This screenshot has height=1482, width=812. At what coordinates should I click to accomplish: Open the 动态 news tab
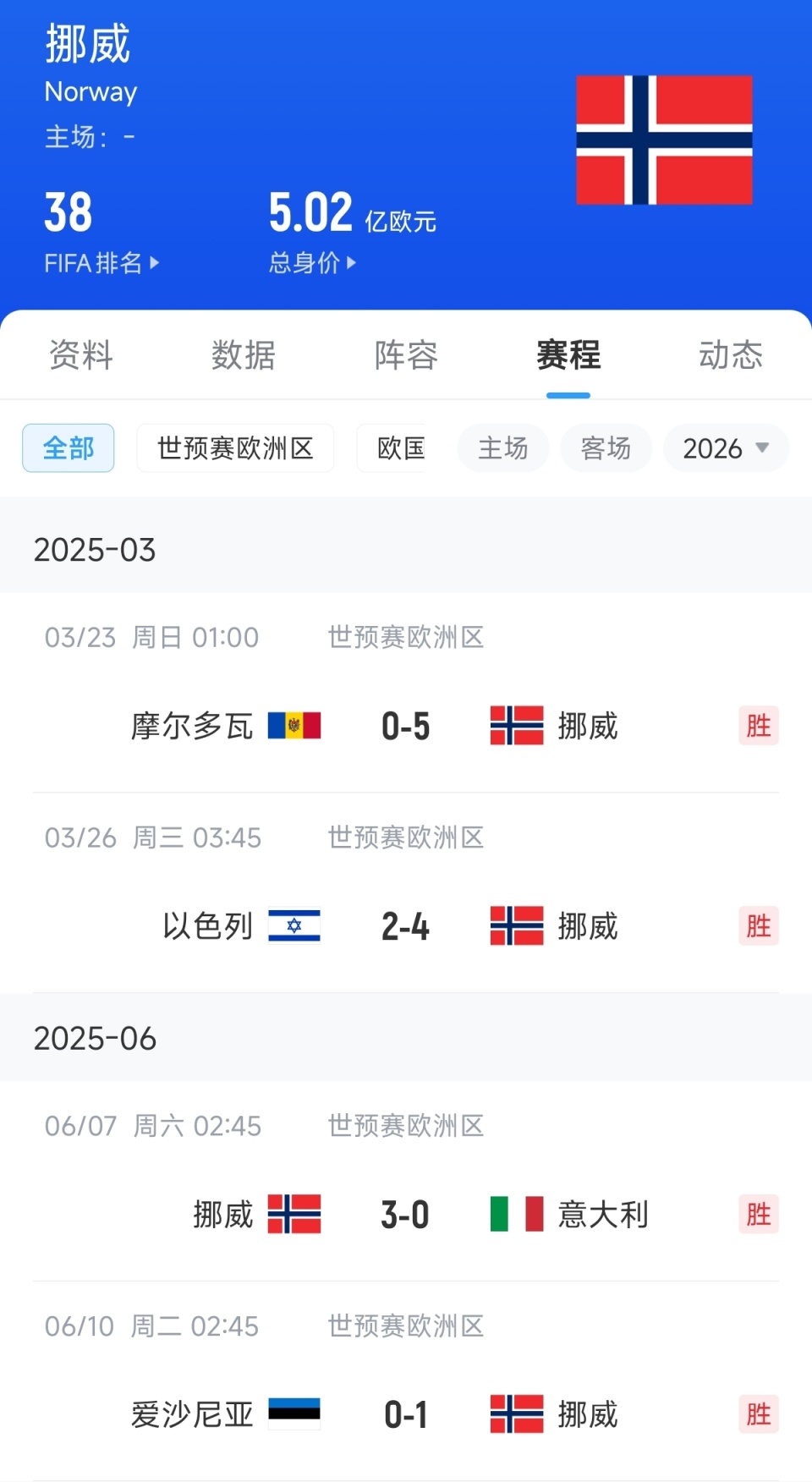point(730,356)
